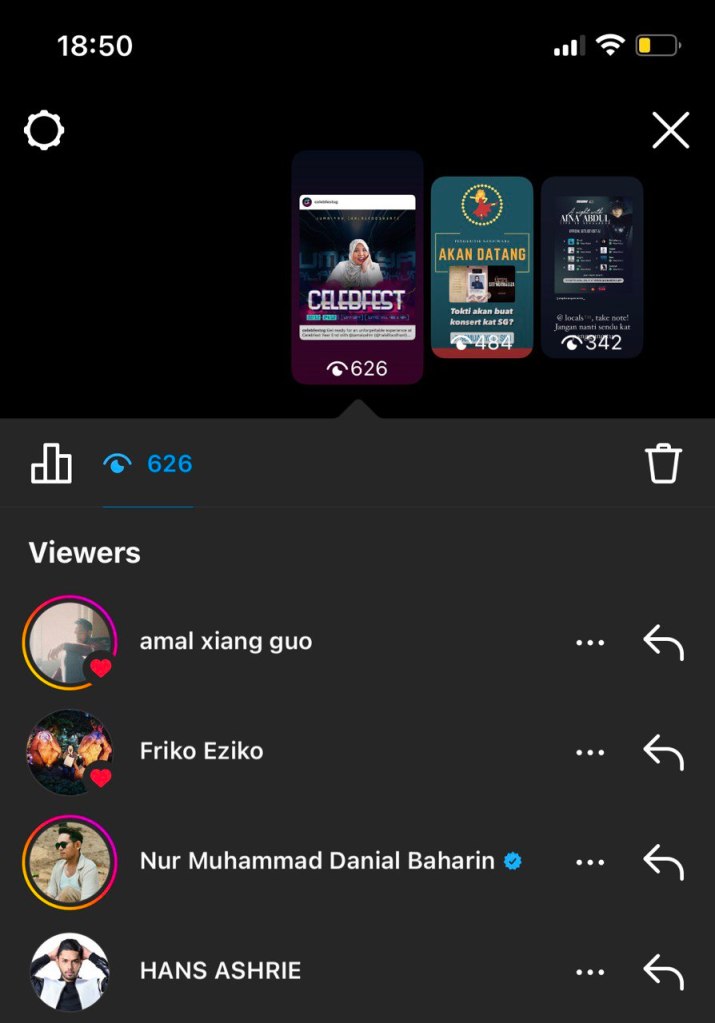Open story insights bar chart tab
Screen dimensions: 715x1023
pos(52,464)
